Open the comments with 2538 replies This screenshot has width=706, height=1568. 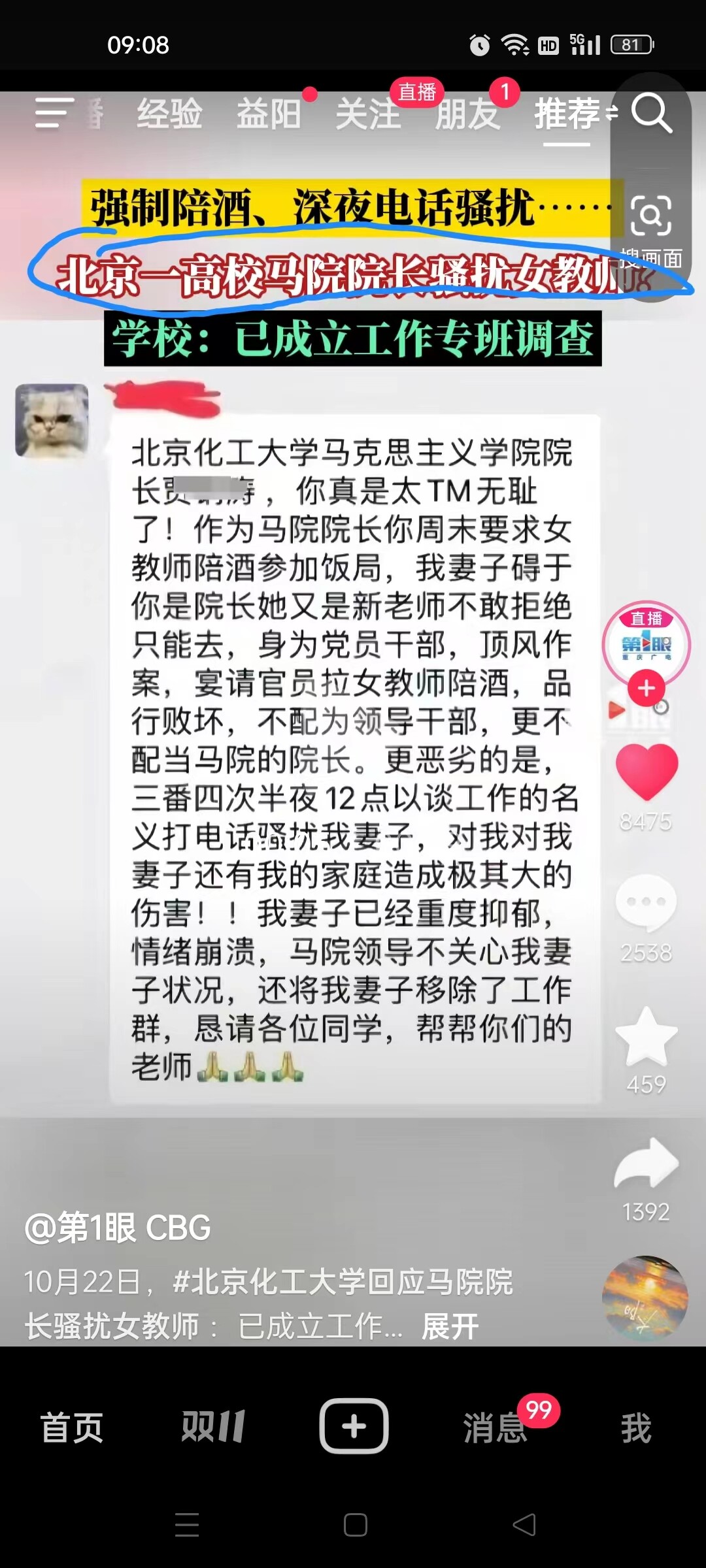coord(647,903)
